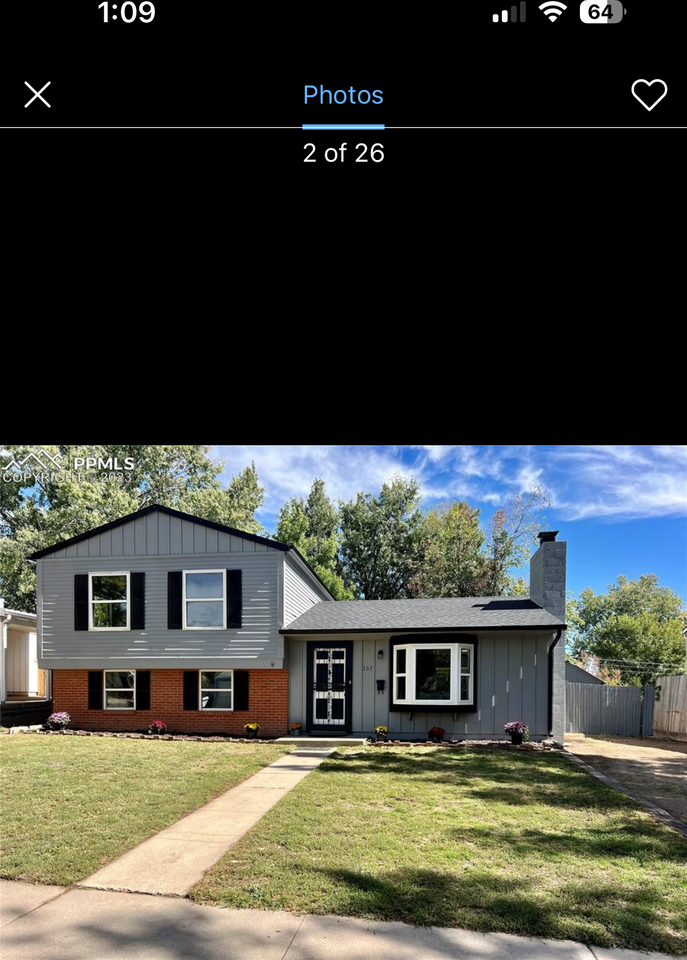Save this listing with the heart icon
The width and height of the screenshot is (687, 960).
[649, 95]
